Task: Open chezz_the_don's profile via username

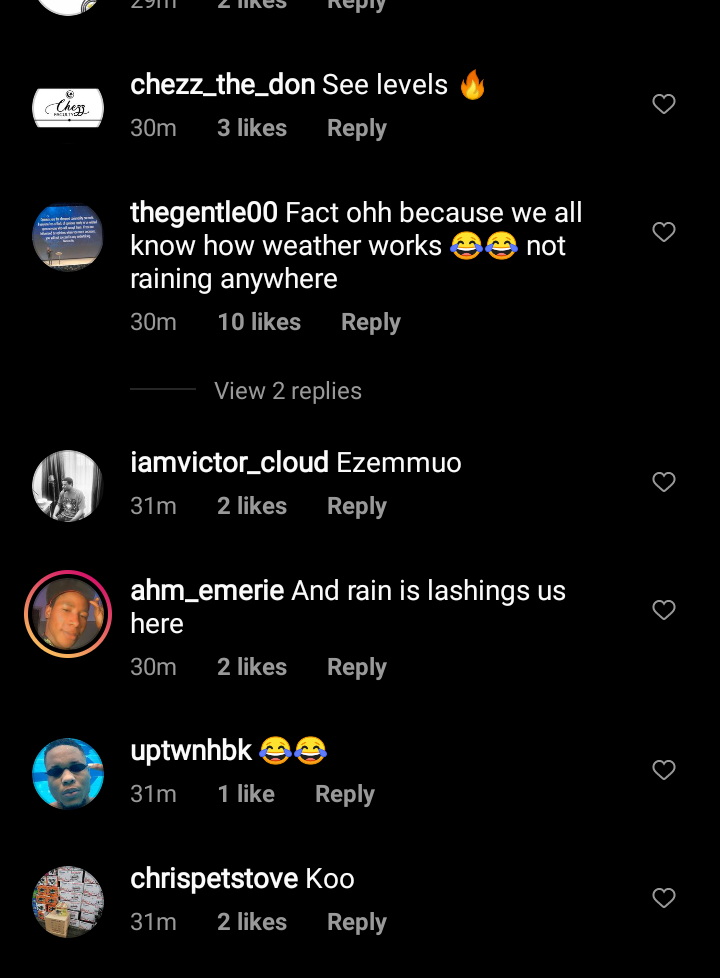Action: point(222,85)
